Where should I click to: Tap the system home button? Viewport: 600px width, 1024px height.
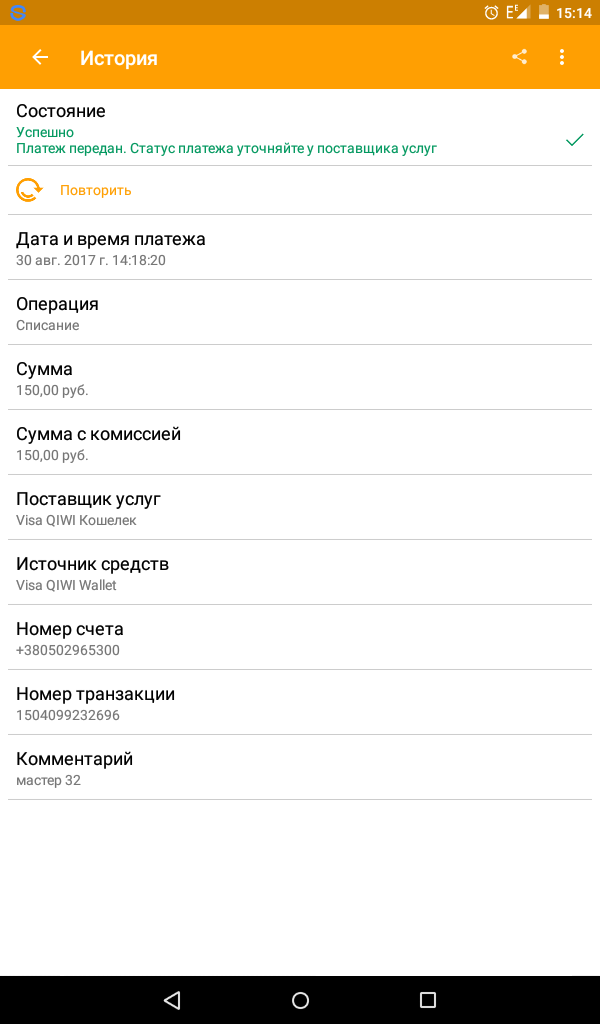[300, 1000]
